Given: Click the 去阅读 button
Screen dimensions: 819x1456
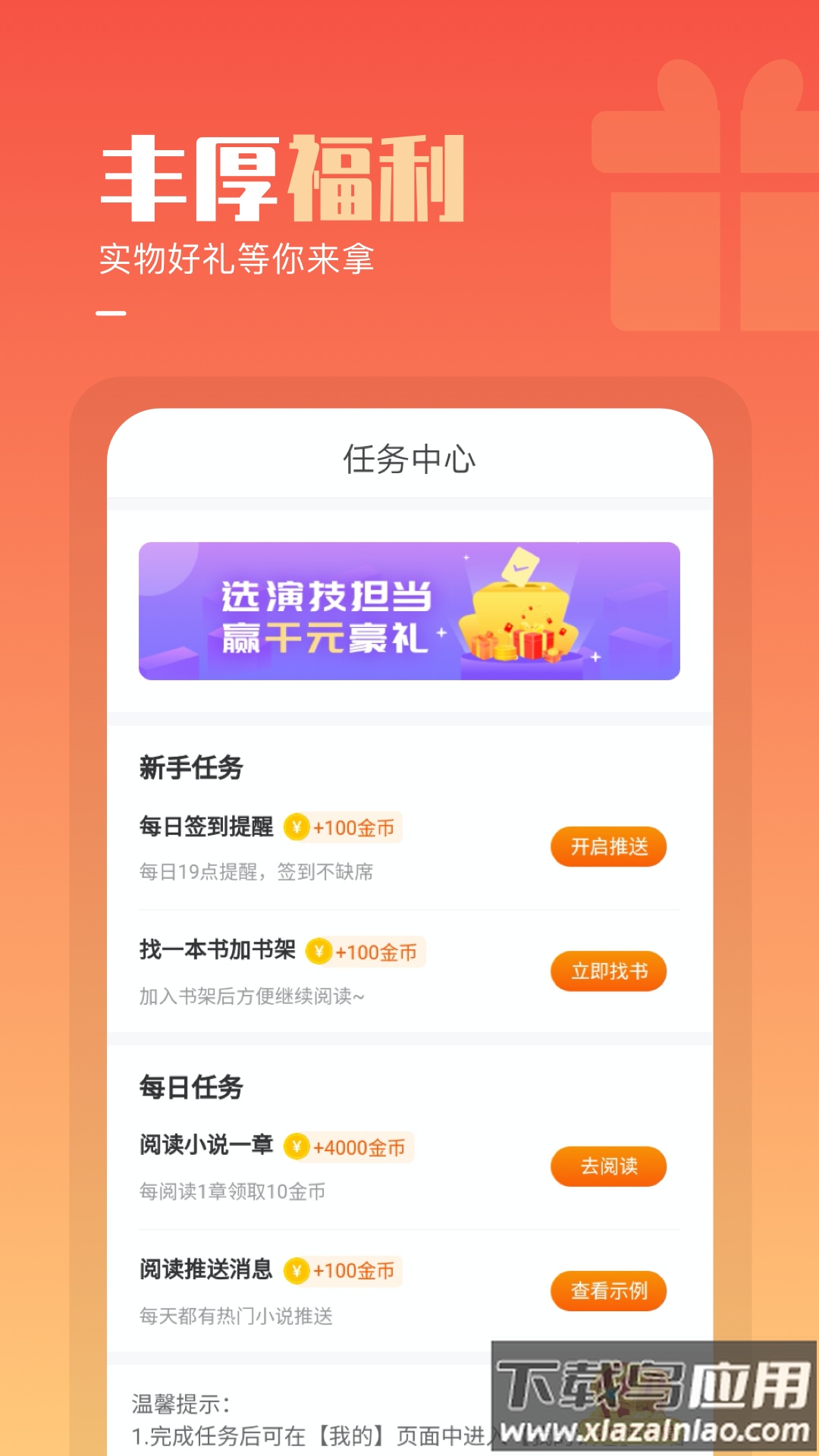Looking at the screenshot, I should click(609, 1166).
